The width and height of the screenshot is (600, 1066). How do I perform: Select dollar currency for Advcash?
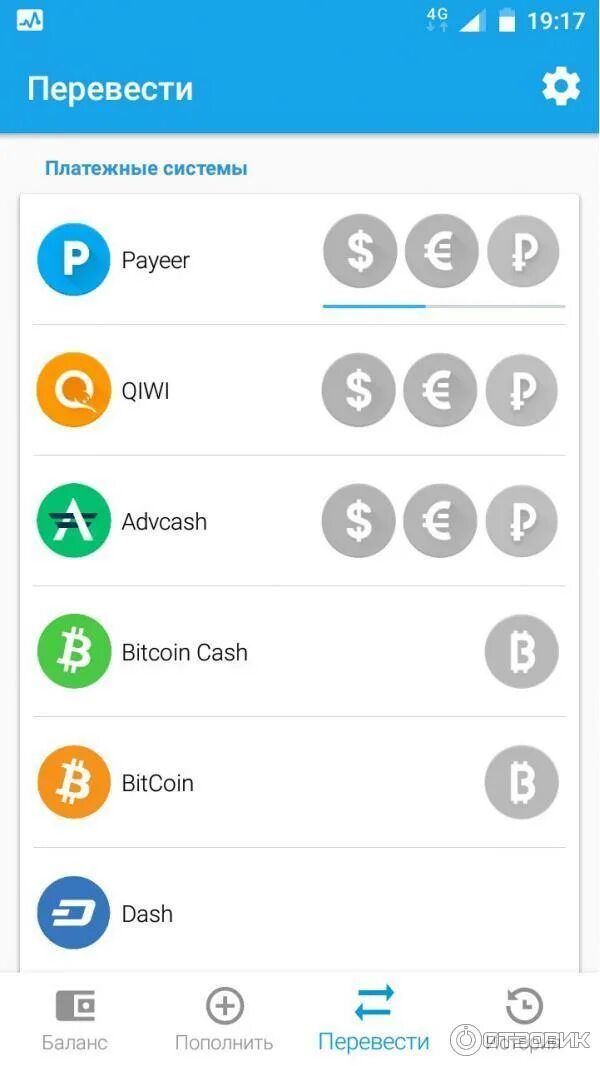358,521
